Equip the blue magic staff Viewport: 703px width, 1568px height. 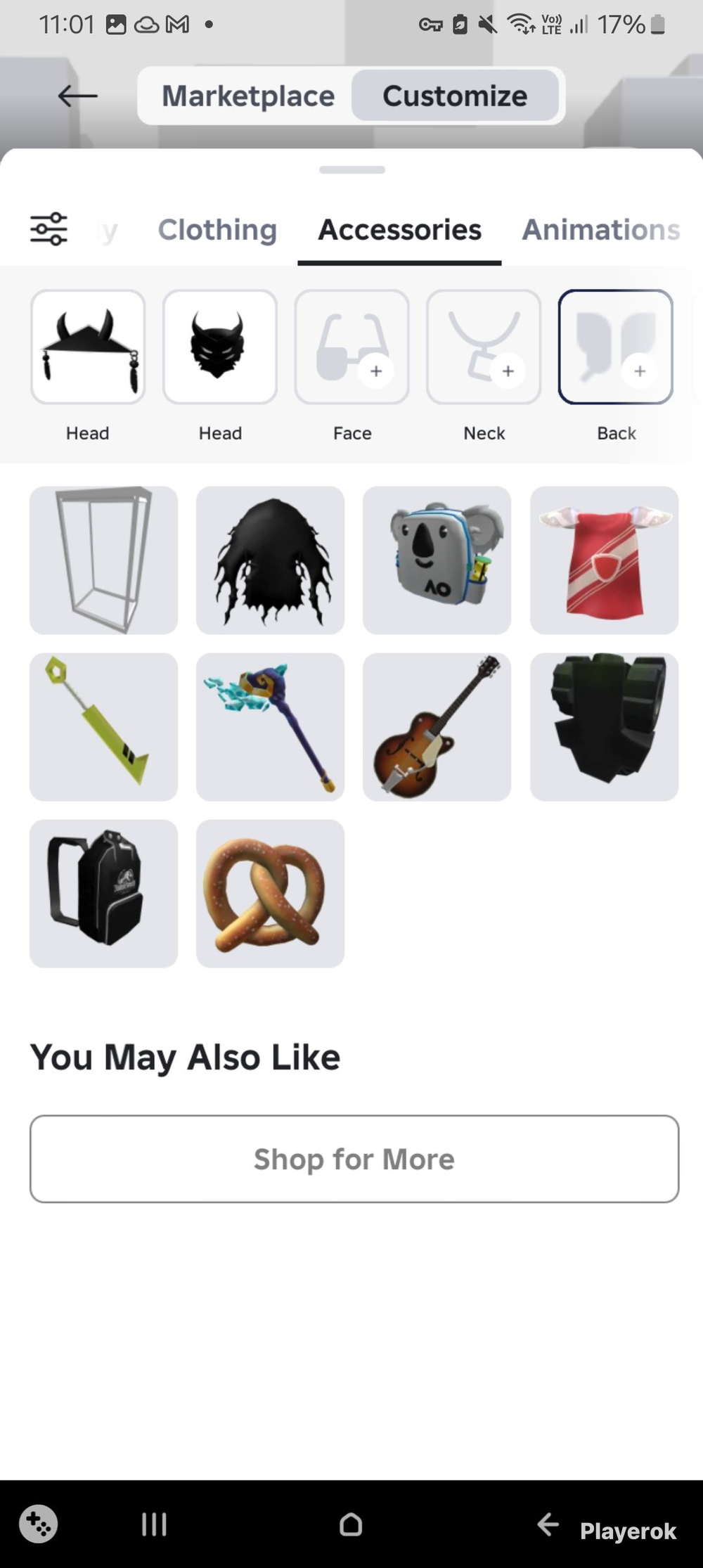[270, 727]
